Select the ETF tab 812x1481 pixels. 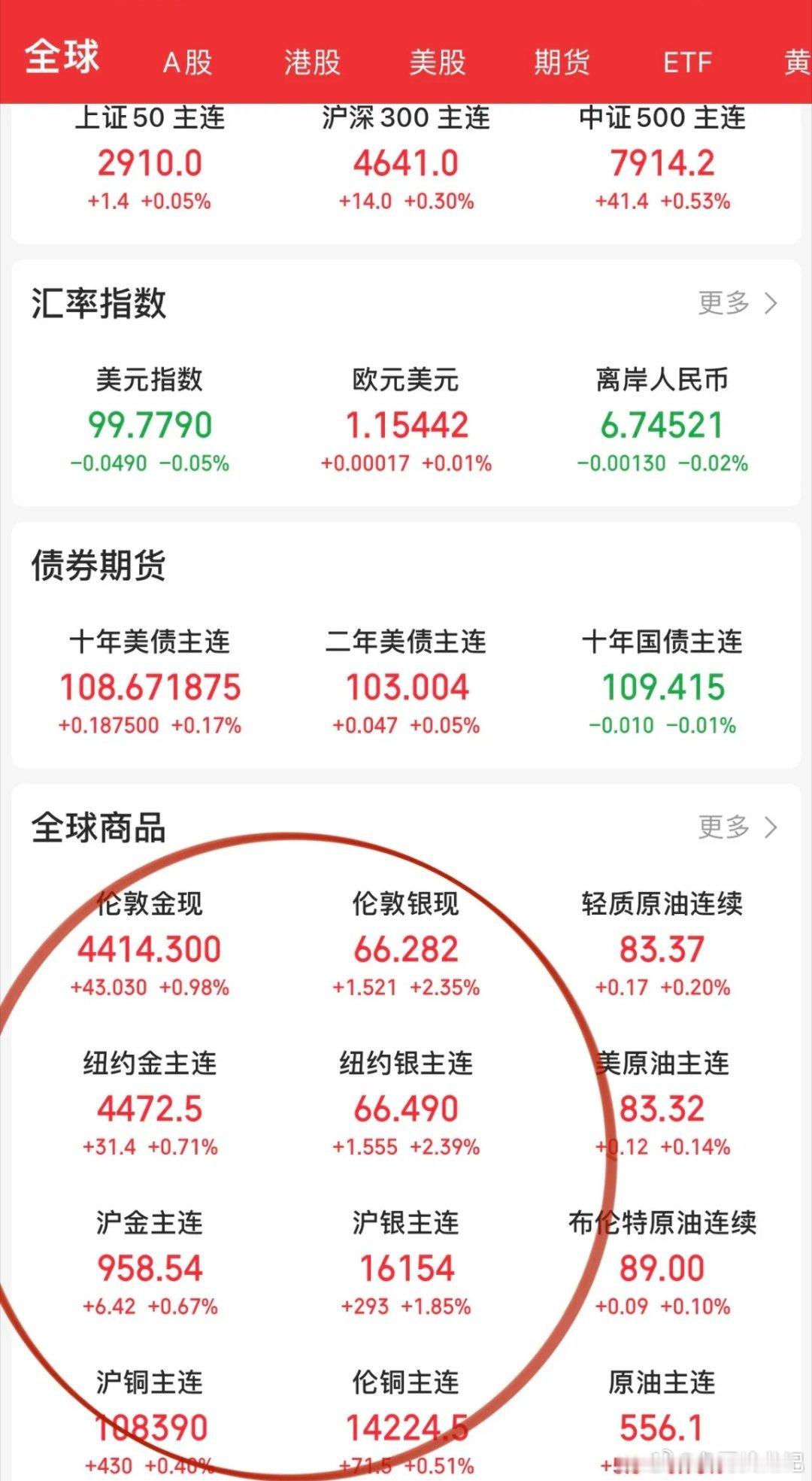coord(687,62)
